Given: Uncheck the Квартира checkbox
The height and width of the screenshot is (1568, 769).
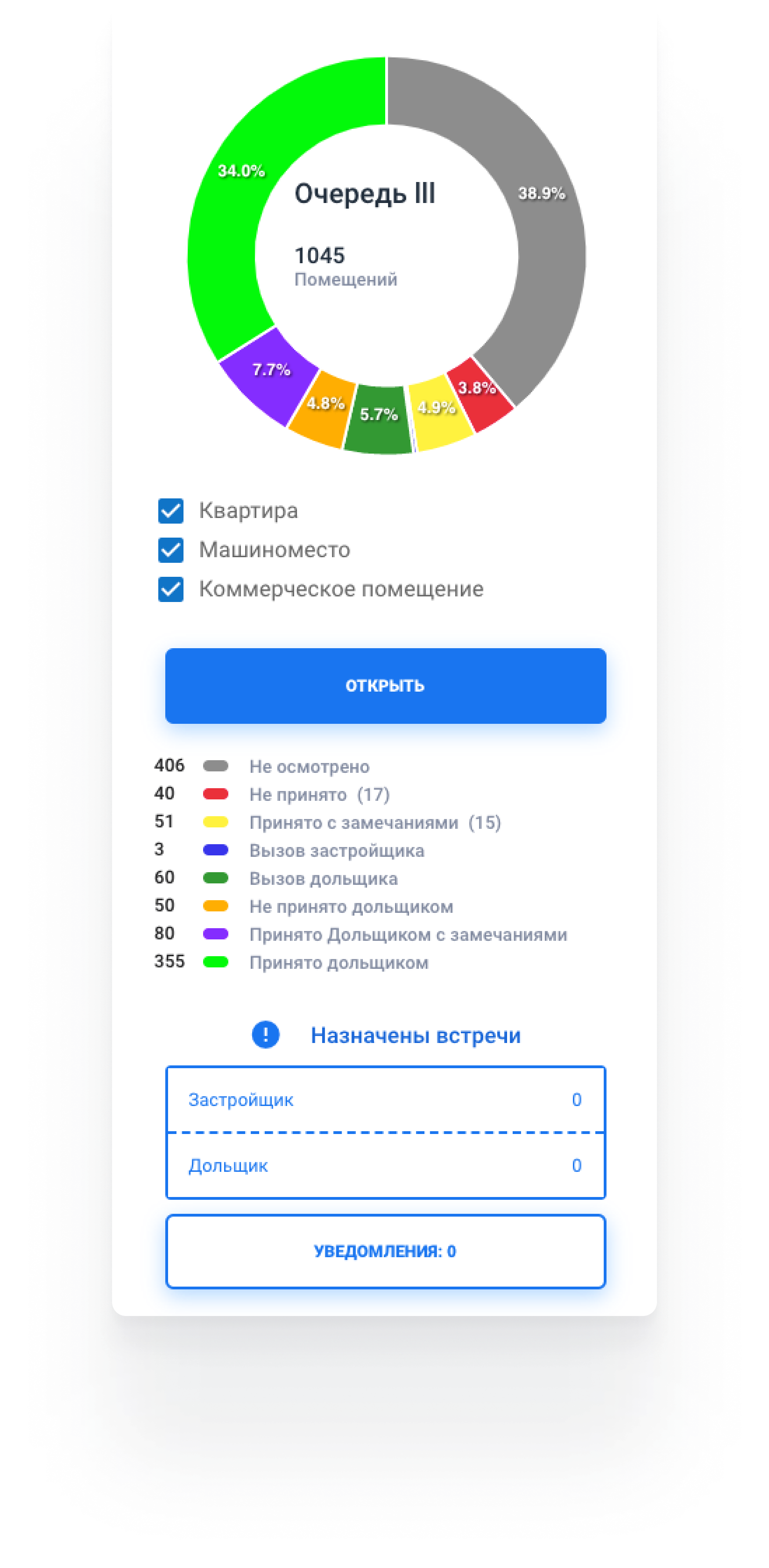Looking at the screenshot, I should (x=170, y=511).
